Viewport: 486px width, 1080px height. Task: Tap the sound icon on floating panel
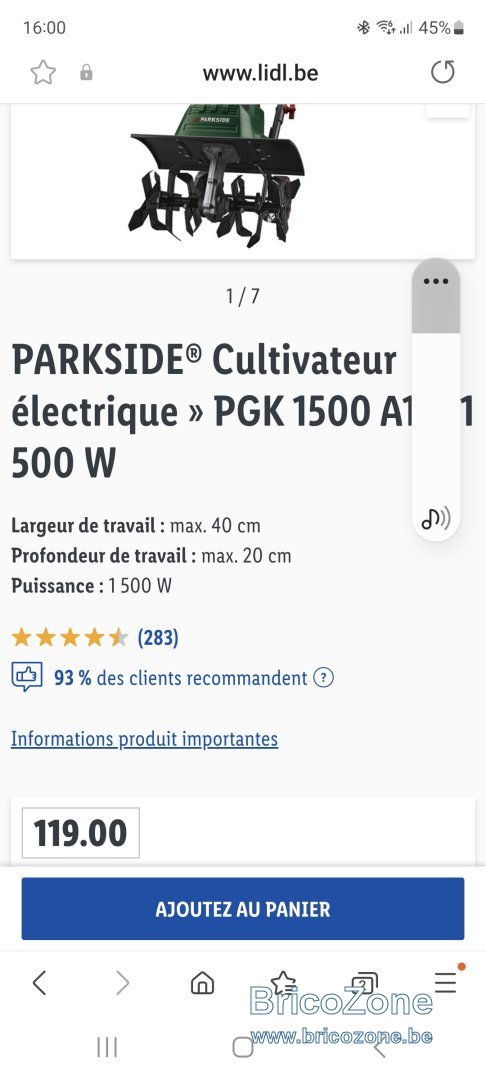coord(436,518)
